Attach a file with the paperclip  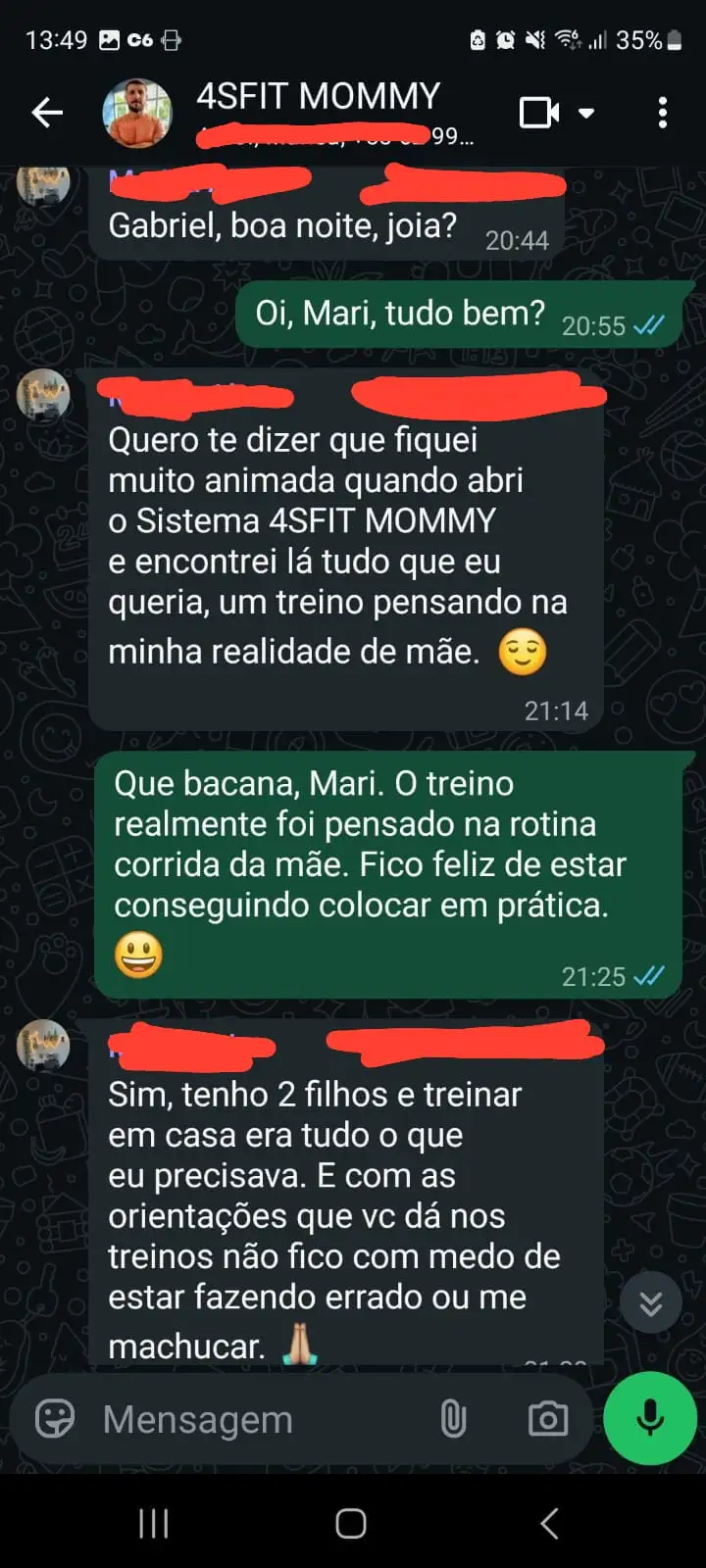pos(453,1418)
